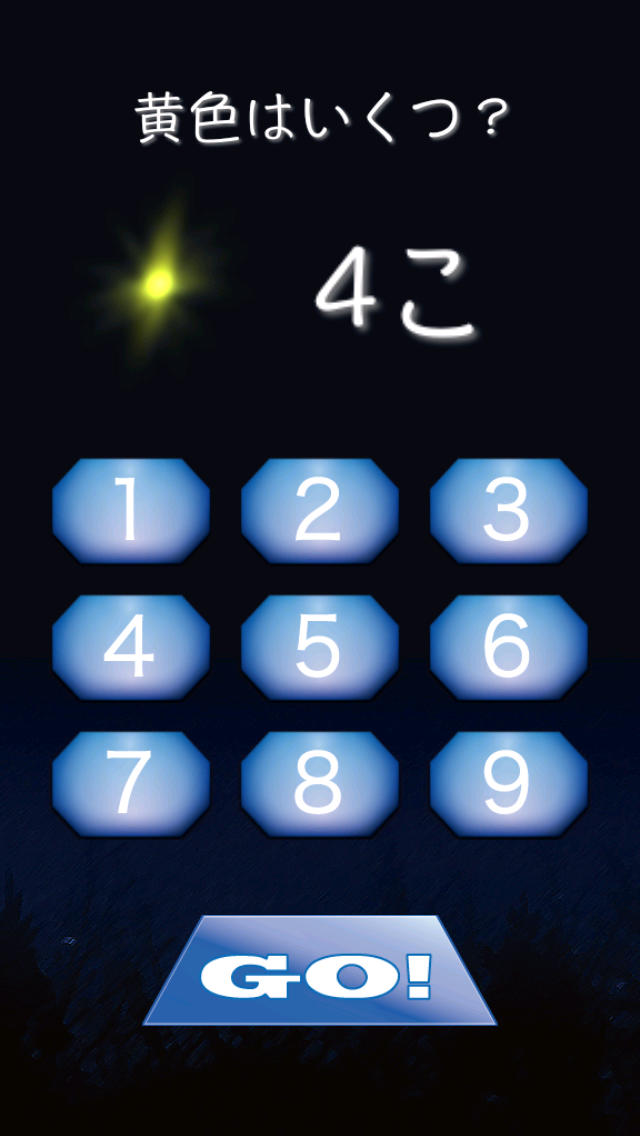This screenshot has height=1136, width=640.
Task: Tap the number 6 button
Action: pos(508,647)
